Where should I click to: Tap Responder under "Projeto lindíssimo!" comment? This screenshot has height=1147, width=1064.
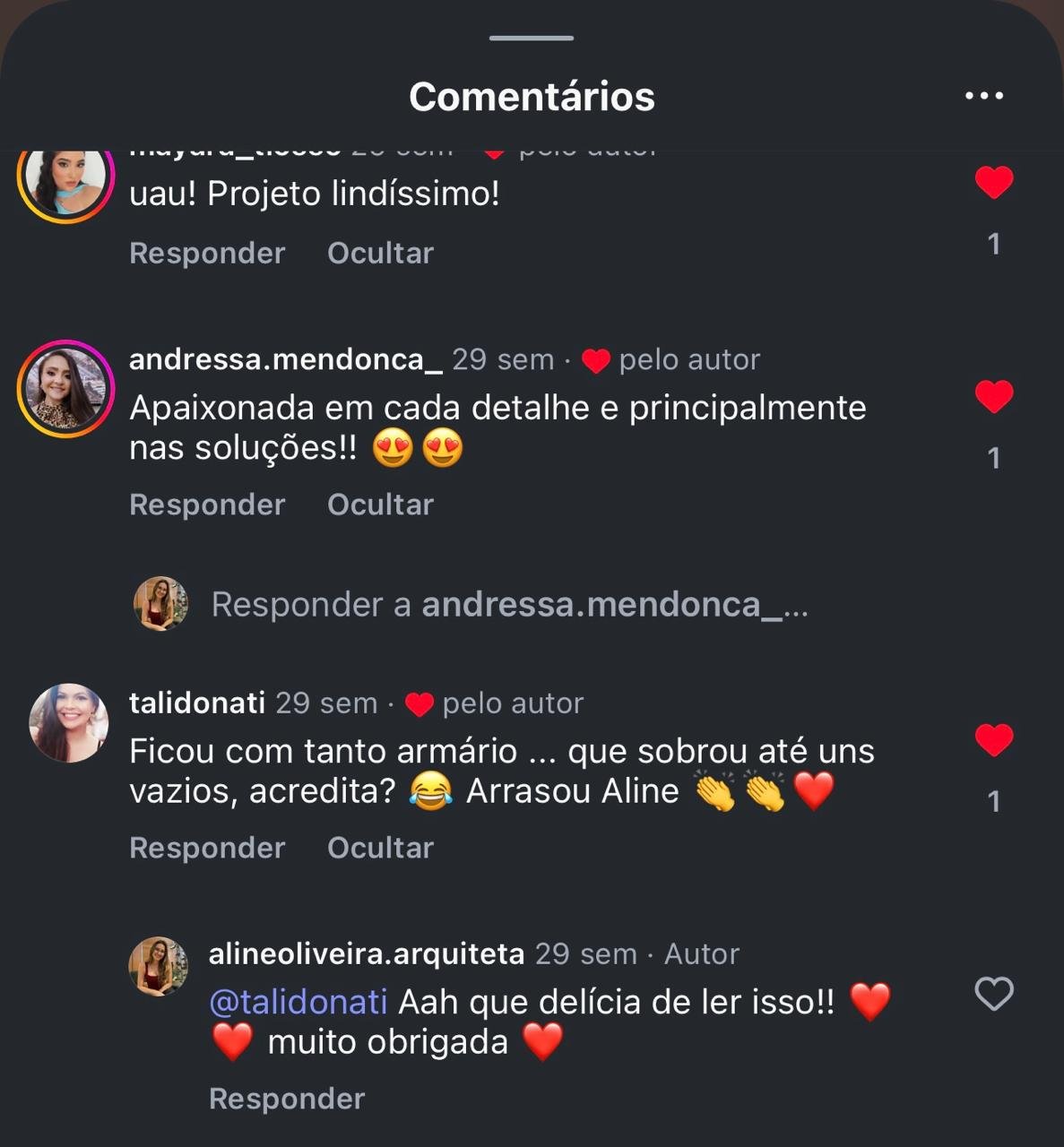207,254
